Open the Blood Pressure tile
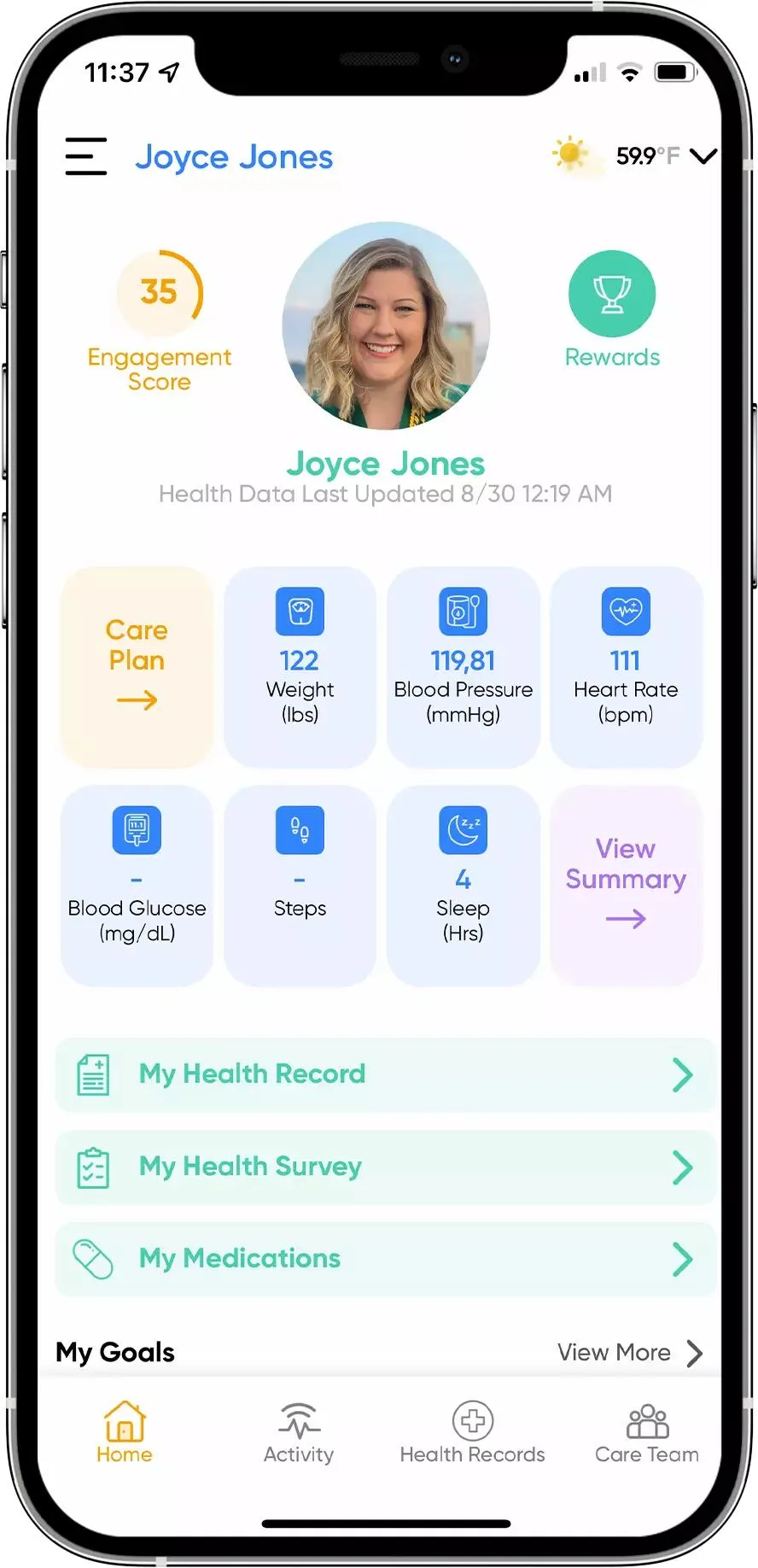Screen dimensions: 758x1568 tap(463, 666)
